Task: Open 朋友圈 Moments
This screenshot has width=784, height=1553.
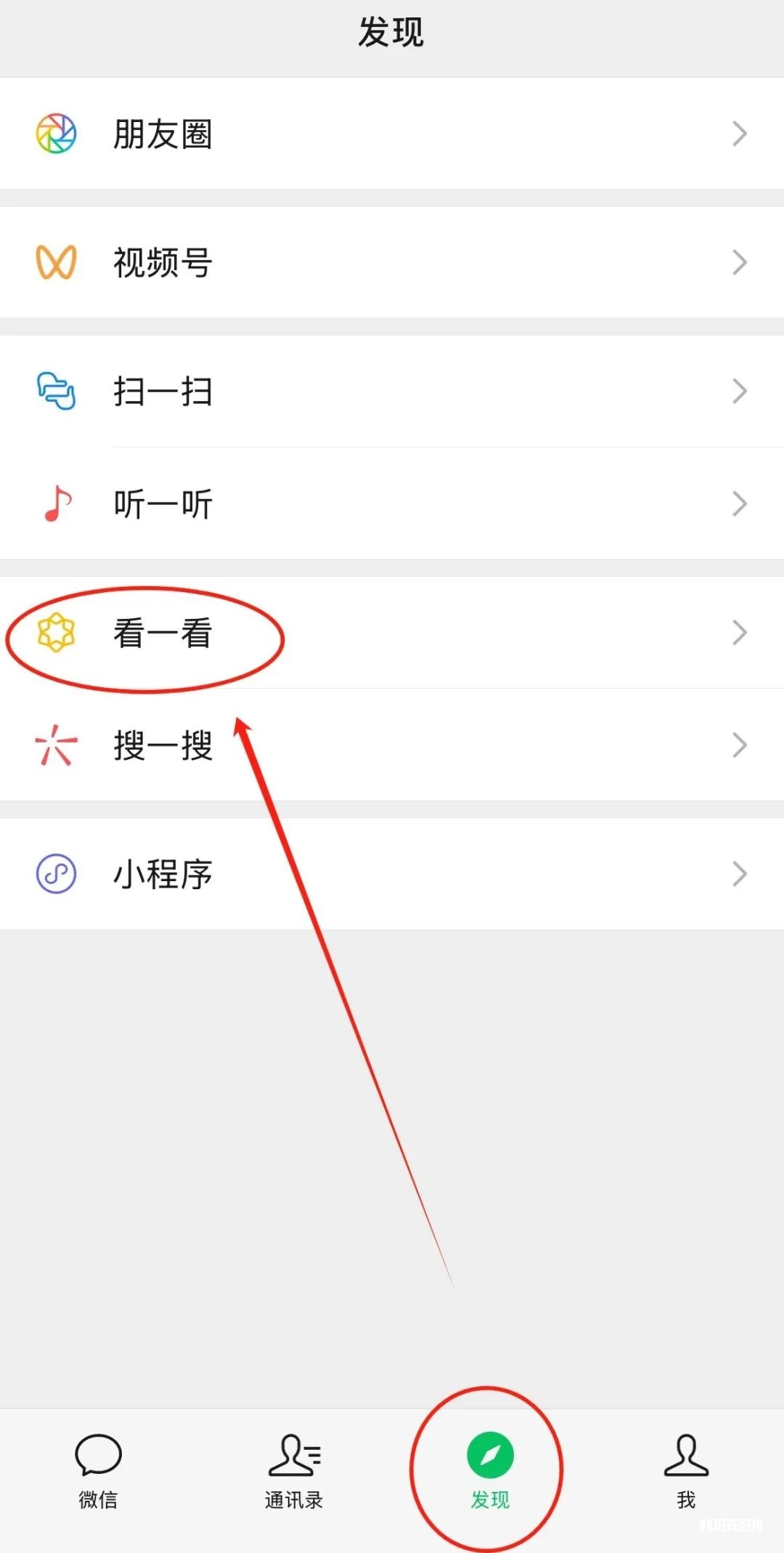Action: [x=392, y=134]
